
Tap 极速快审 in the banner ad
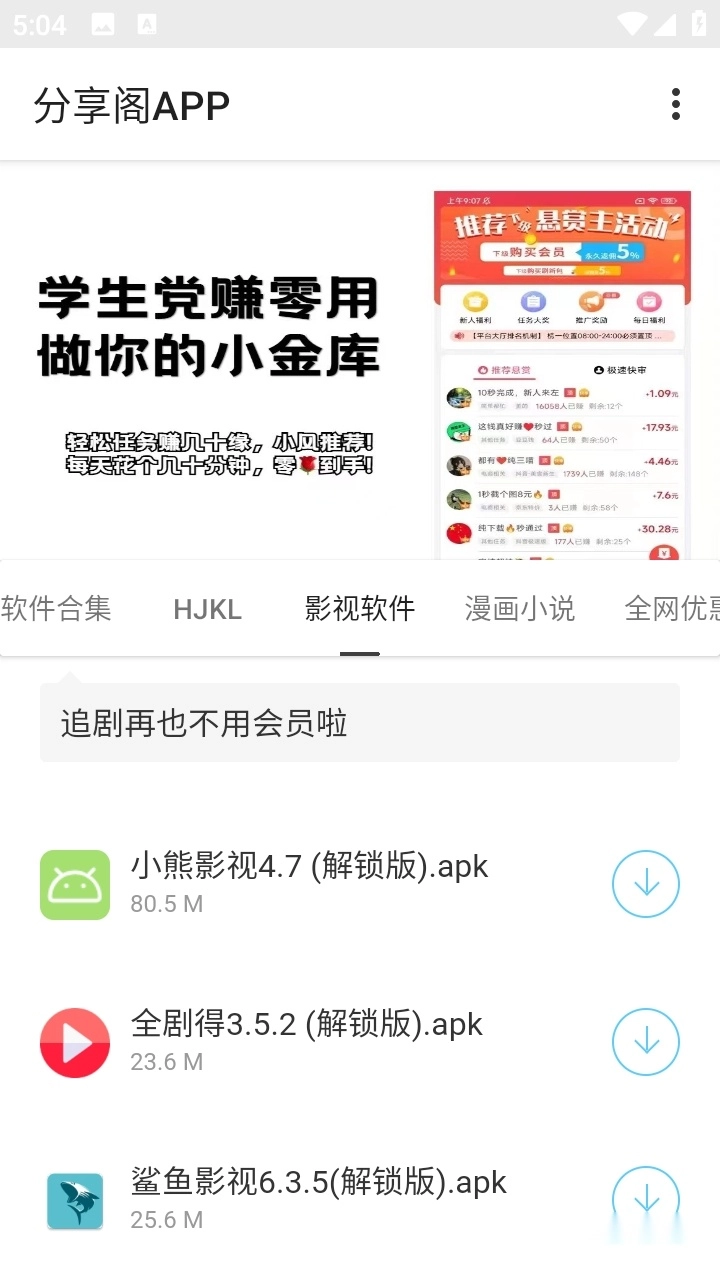pyautogui.click(x=621, y=369)
